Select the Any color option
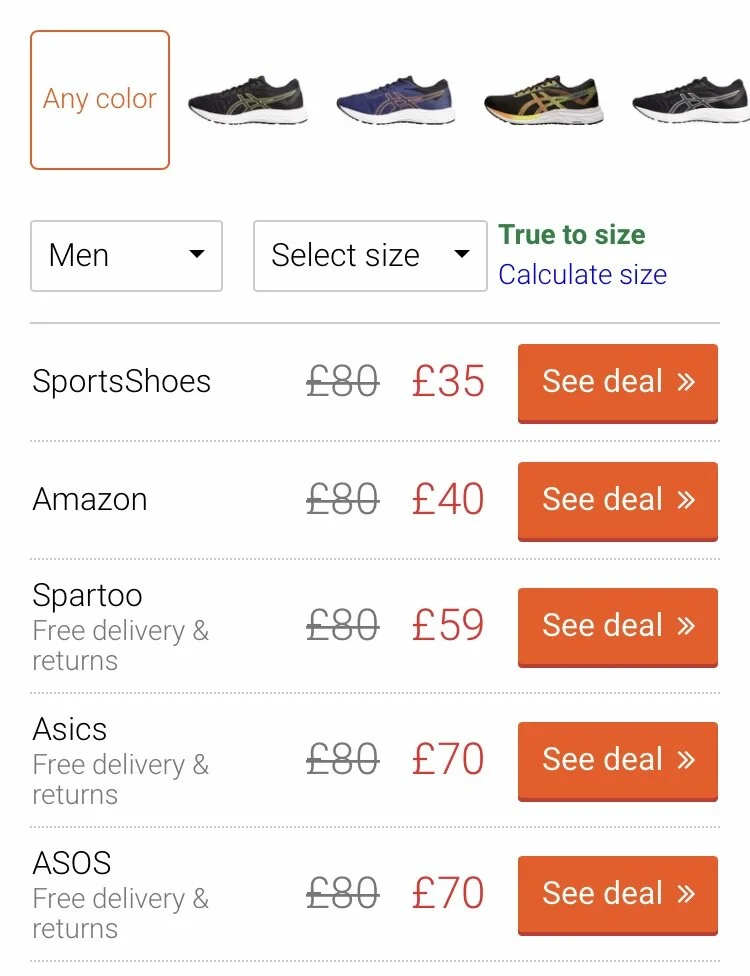750x976 pixels. pyautogui.click(x=100, y=100)
